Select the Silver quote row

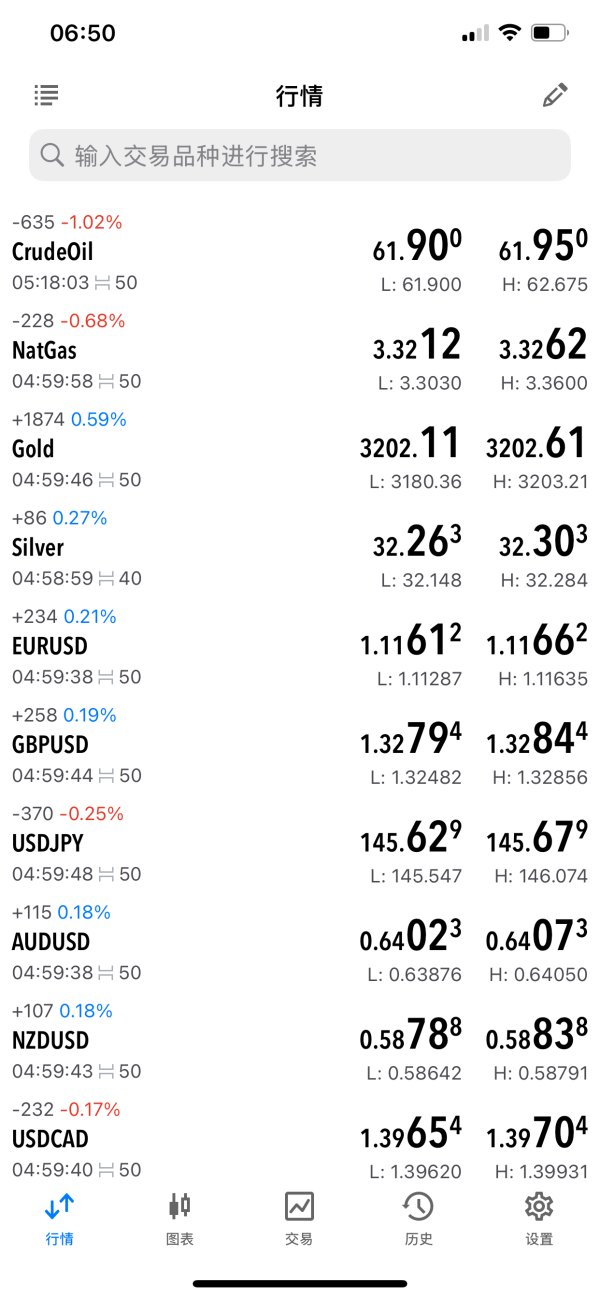[300, 548]
